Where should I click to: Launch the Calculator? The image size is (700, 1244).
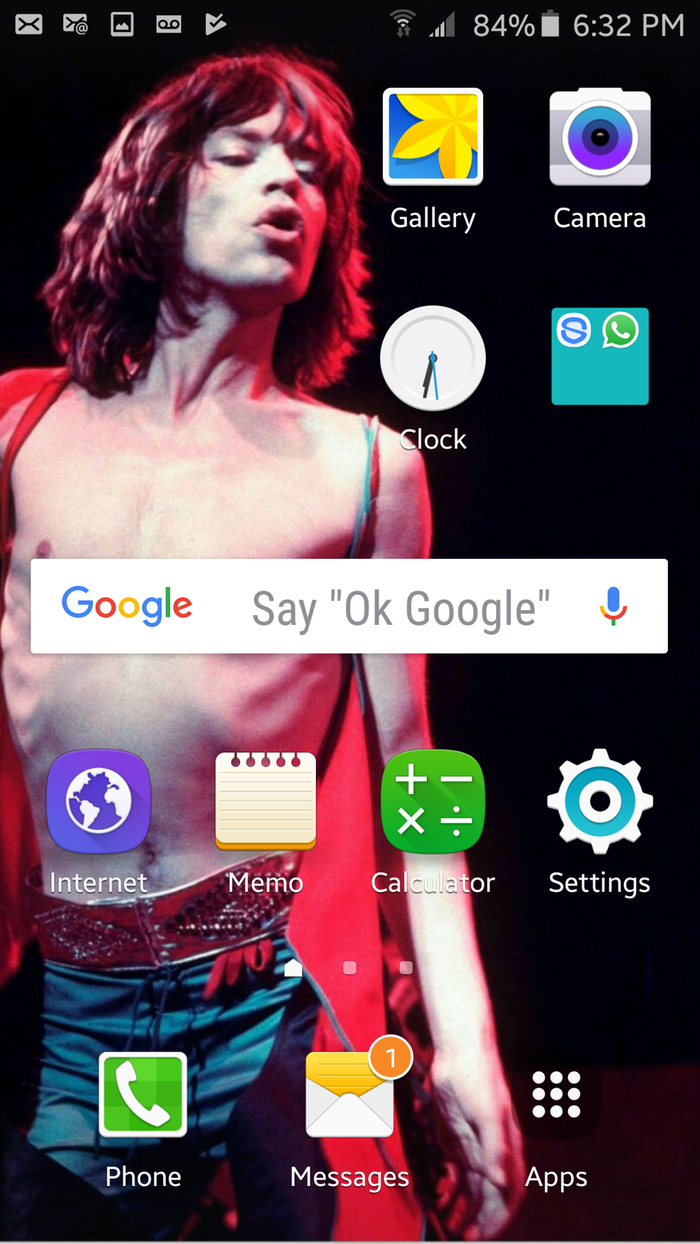[433, 801]
